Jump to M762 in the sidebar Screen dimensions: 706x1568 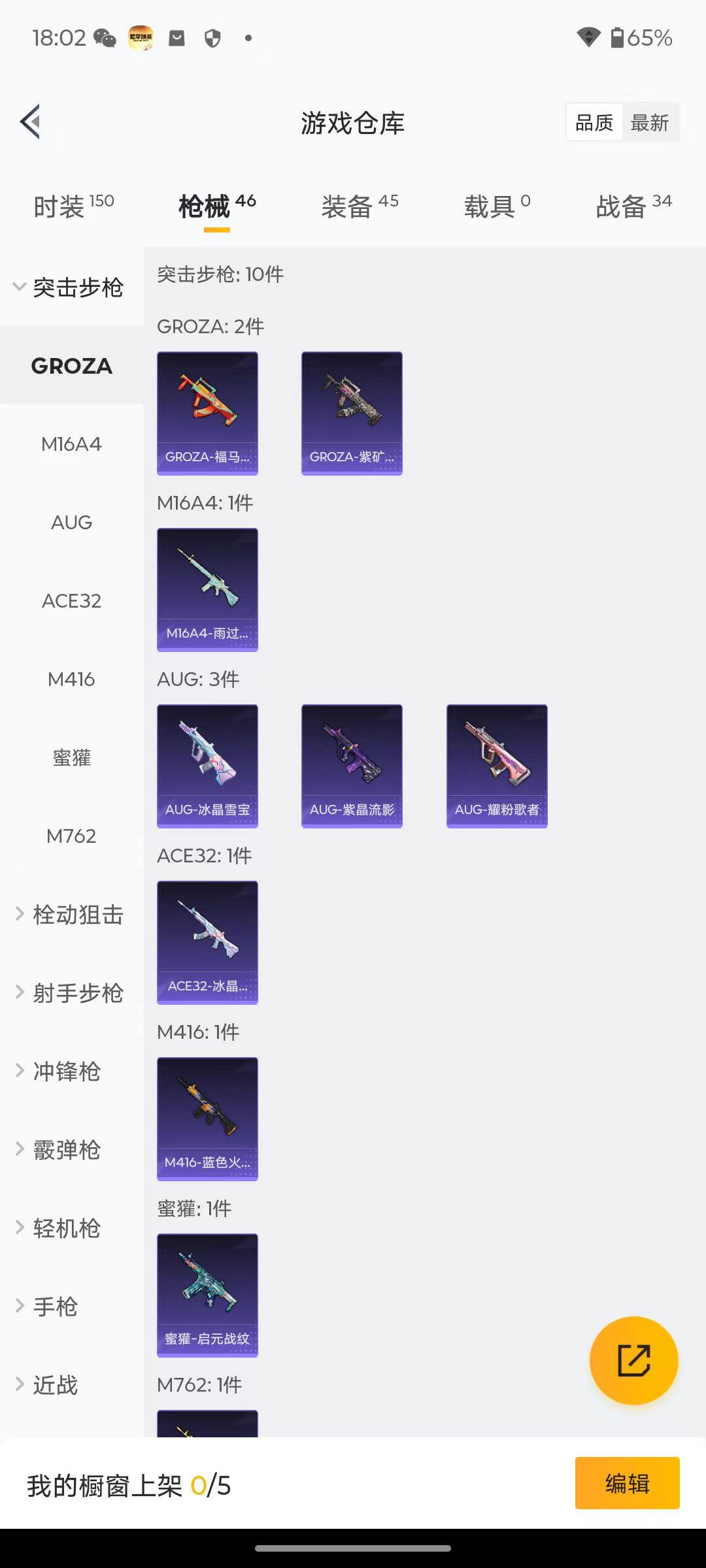[x=71, y=836]
